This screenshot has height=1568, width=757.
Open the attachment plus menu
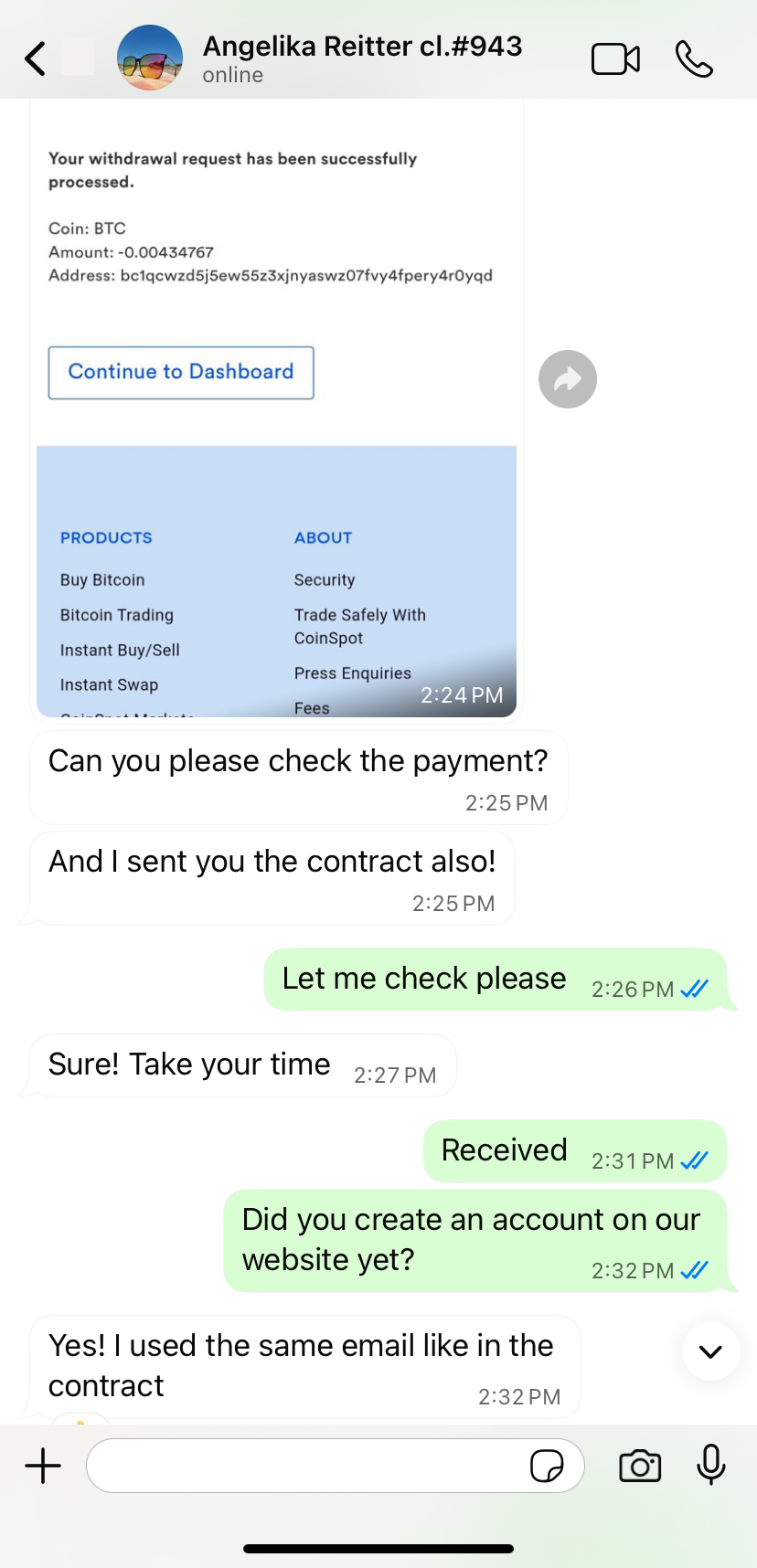43,1466
